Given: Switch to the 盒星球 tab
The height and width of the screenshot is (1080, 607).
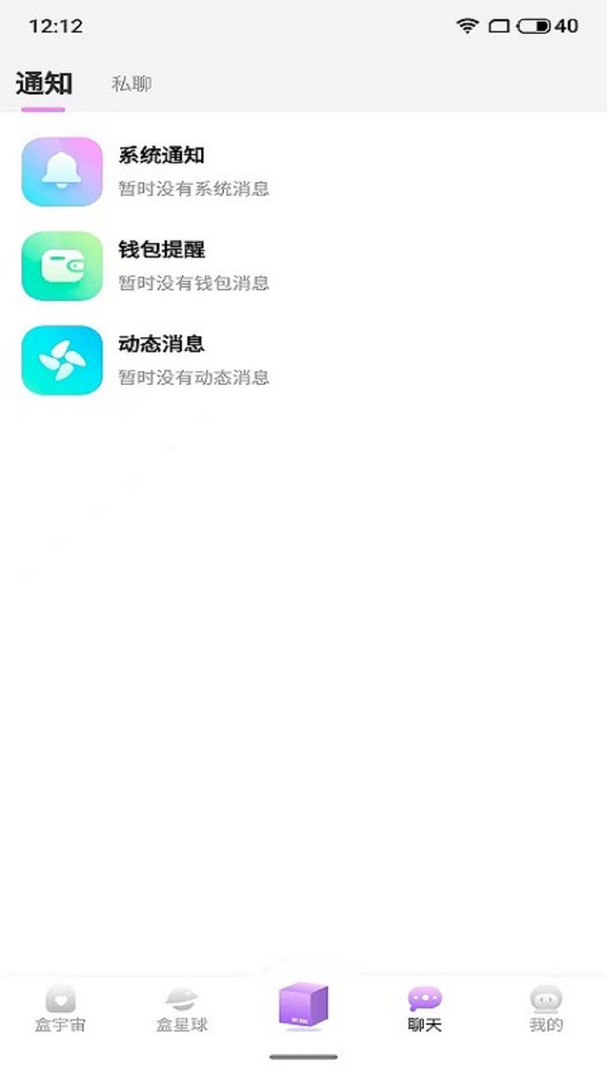Looking at the screenshot, I should click(182, 1008).
